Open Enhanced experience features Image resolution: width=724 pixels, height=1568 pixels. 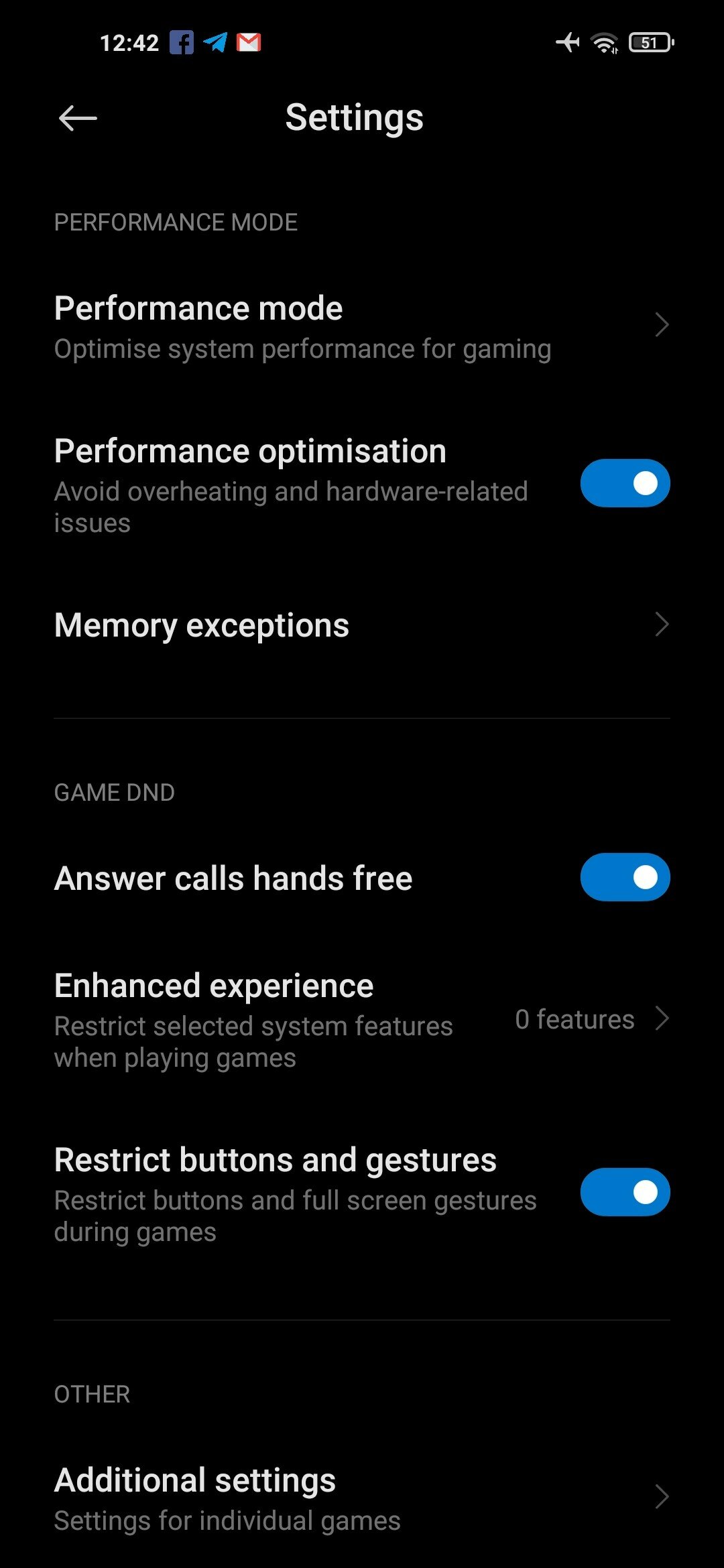click(x=362, y=1020)
